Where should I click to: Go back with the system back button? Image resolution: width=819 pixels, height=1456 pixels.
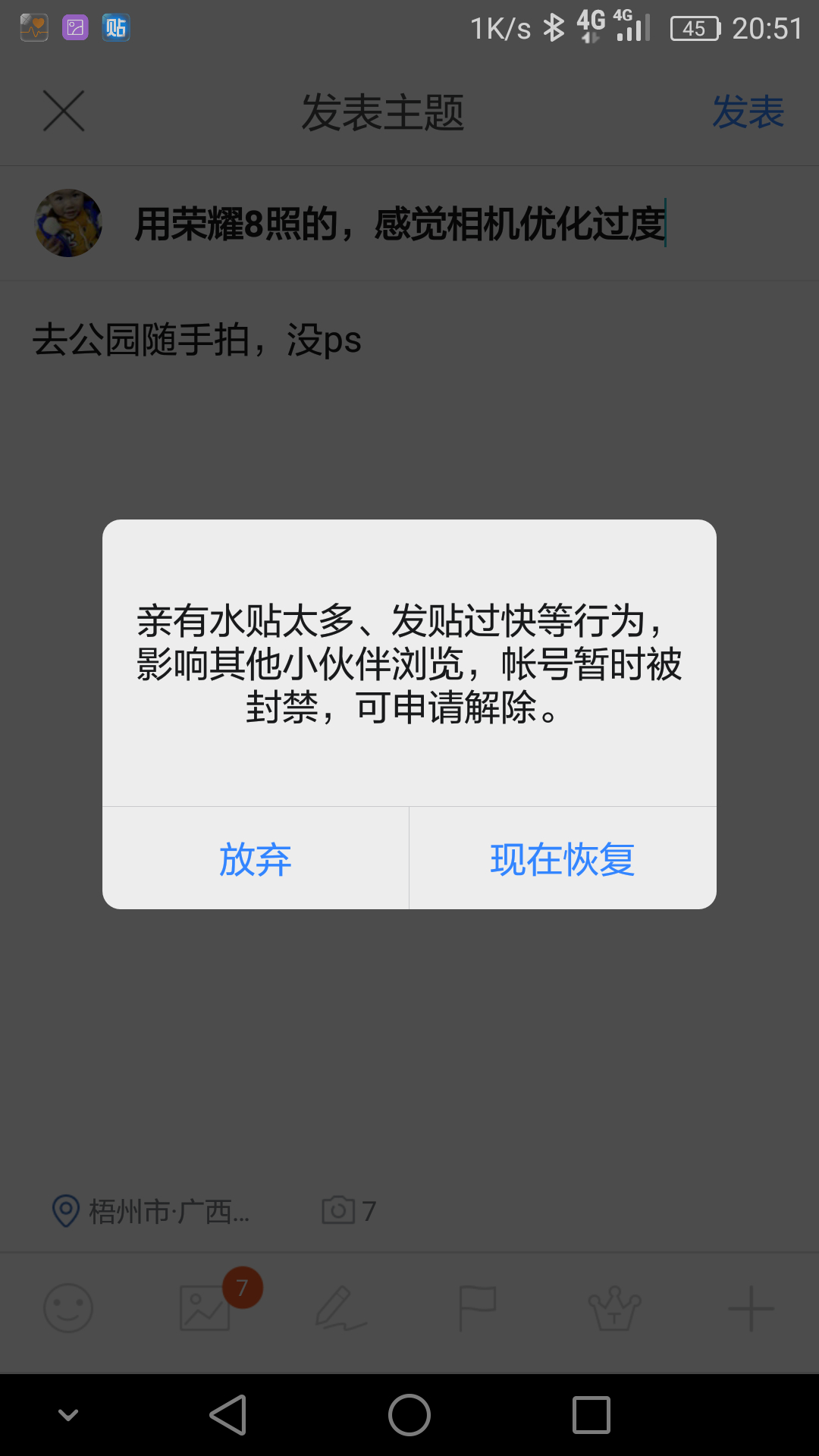pos(228,1415)
